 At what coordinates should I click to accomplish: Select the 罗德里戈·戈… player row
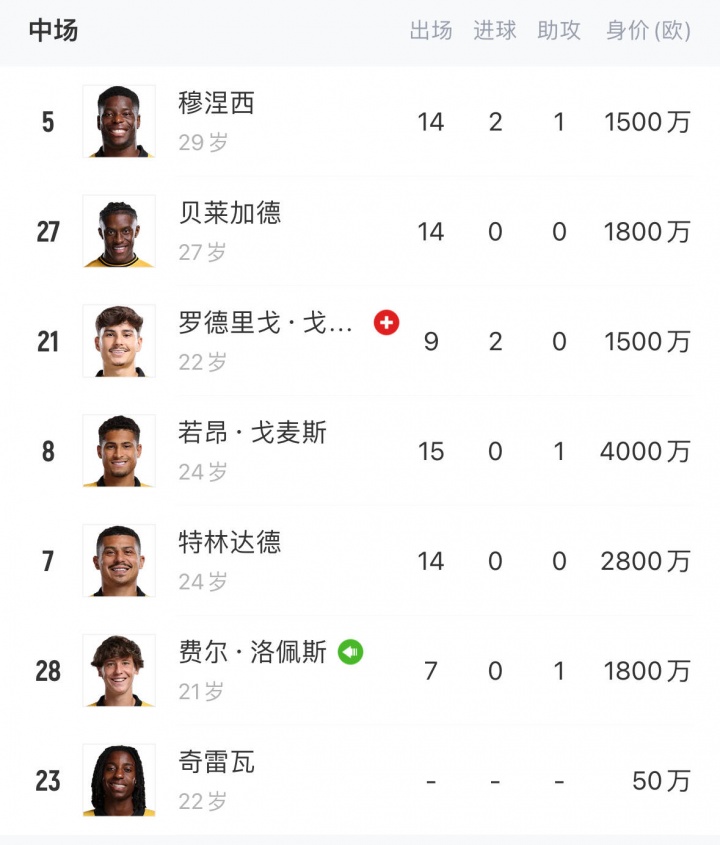pyautogui.click(x=266, y=323)
